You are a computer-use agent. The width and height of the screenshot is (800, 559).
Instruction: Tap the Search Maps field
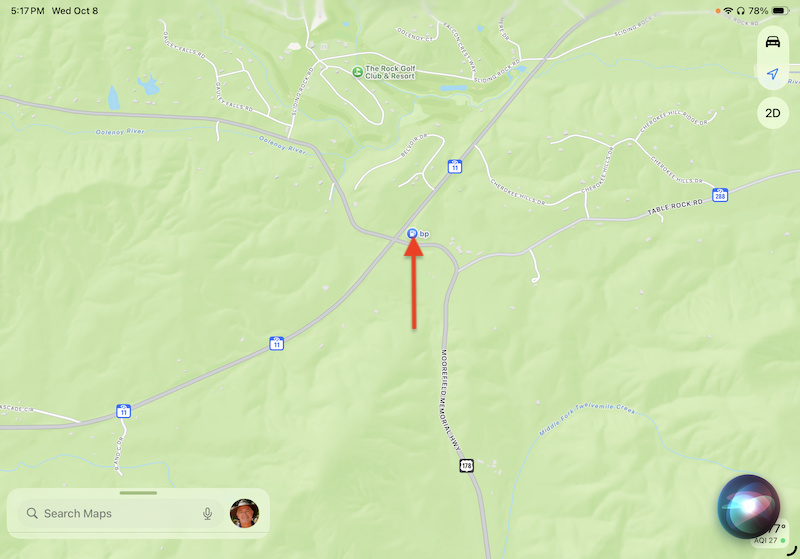click(110, 514)
